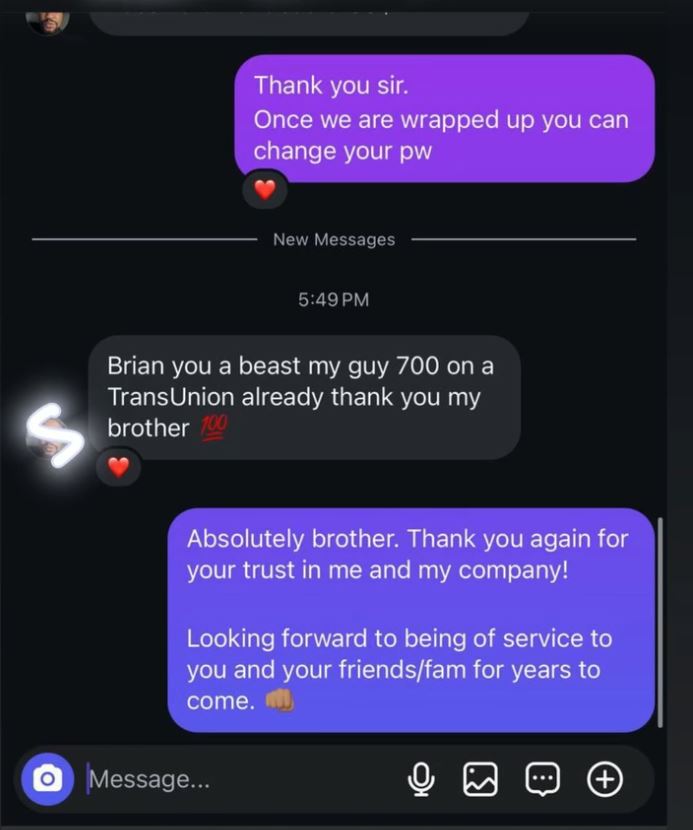Open the photo gallery picker
This screenshot has width=693, height=830.
[x=480, y=779]
